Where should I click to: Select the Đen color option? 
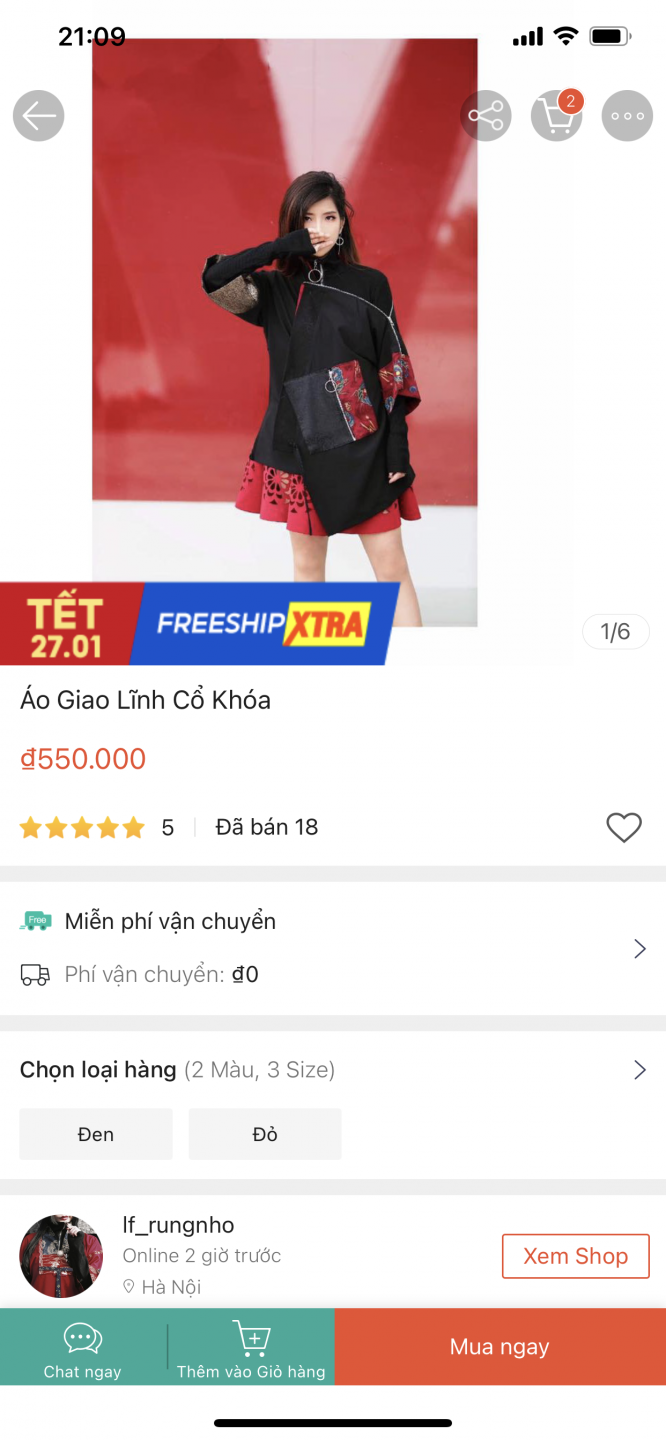(x=96, y=1134)
